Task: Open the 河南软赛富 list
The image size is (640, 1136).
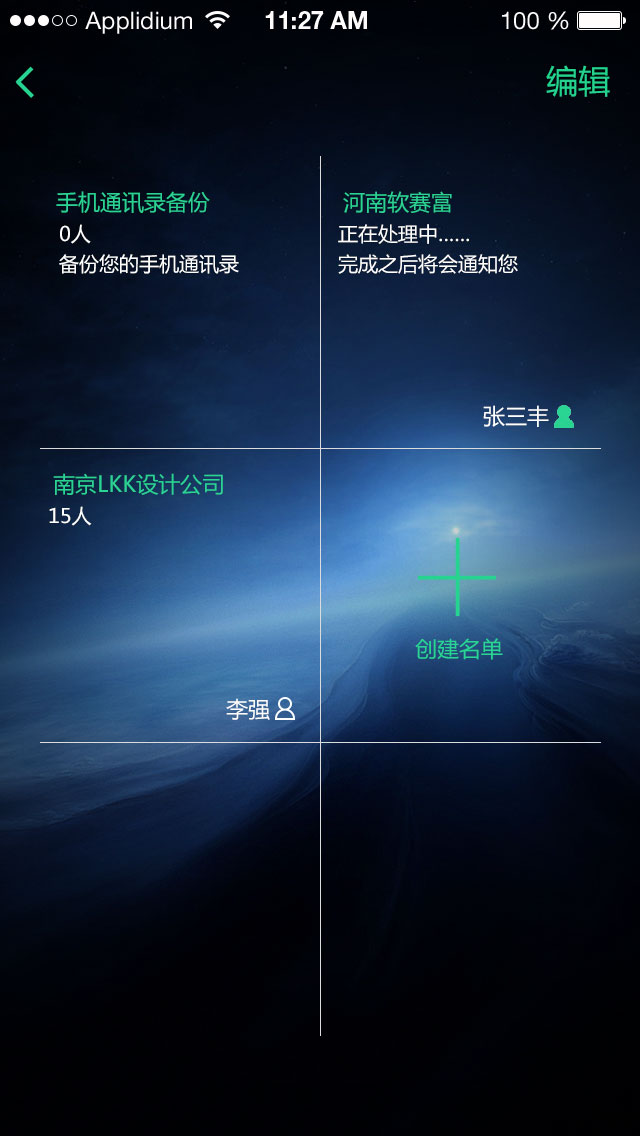Action: pos(397,204)
